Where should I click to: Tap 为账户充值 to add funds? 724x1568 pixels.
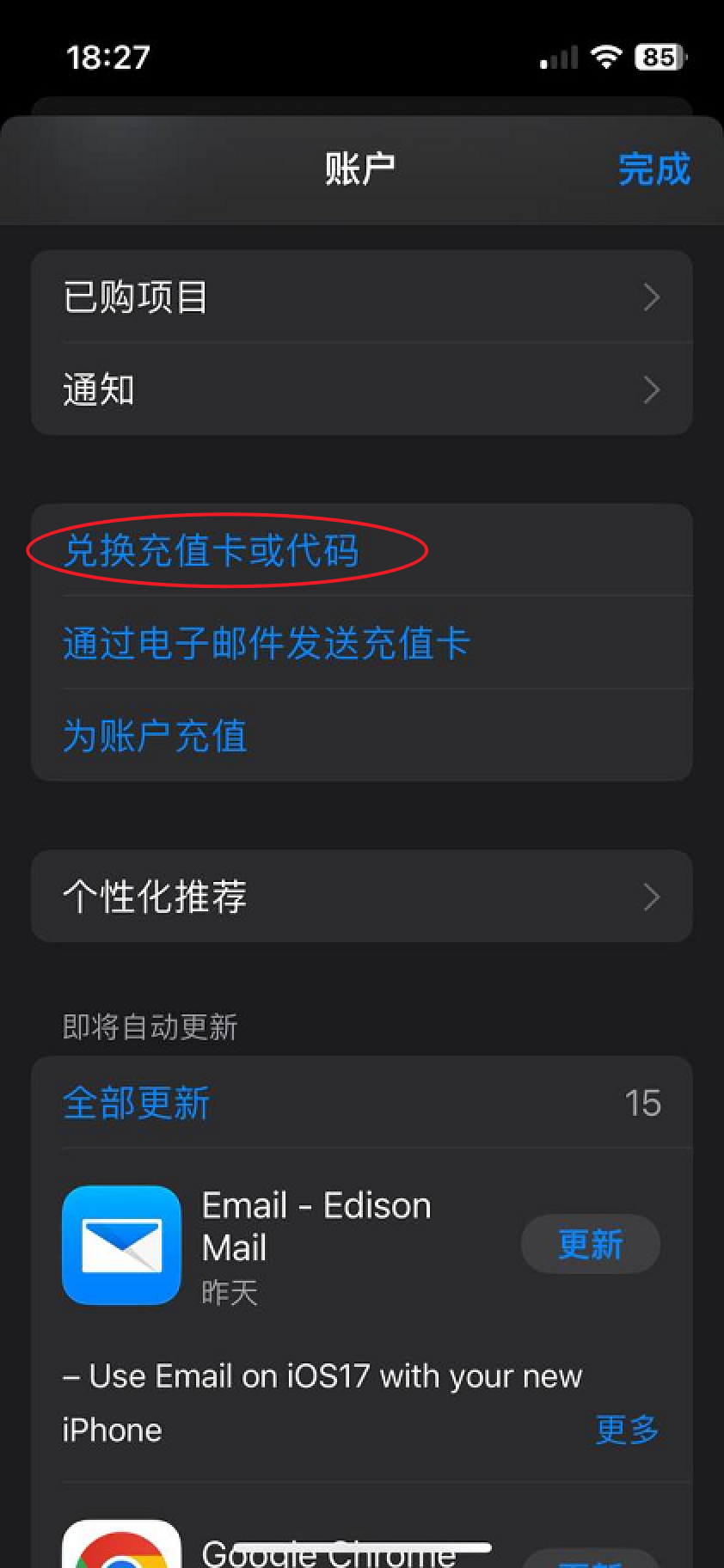pyautogui.click(x=156, y=736)
